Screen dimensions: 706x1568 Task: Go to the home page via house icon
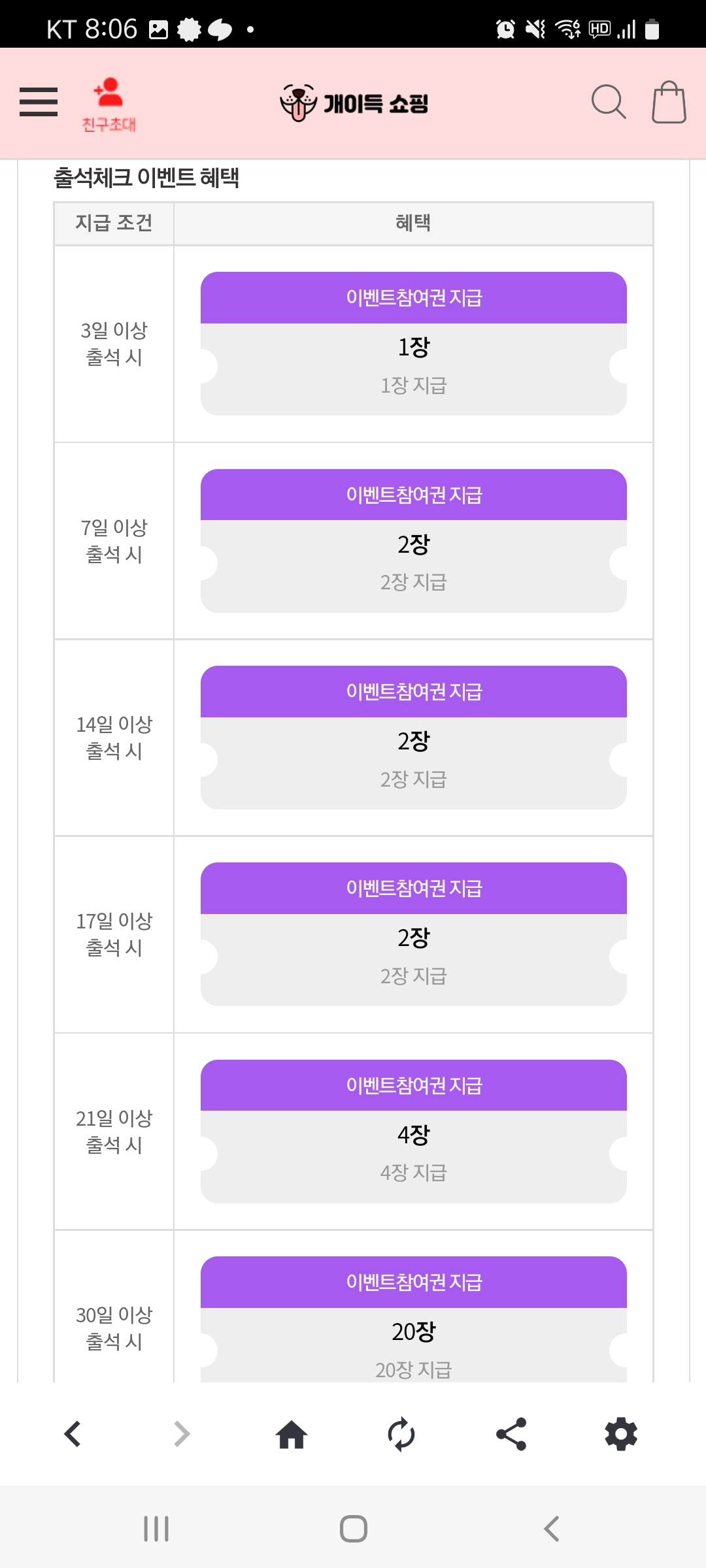pos(292,1434)
